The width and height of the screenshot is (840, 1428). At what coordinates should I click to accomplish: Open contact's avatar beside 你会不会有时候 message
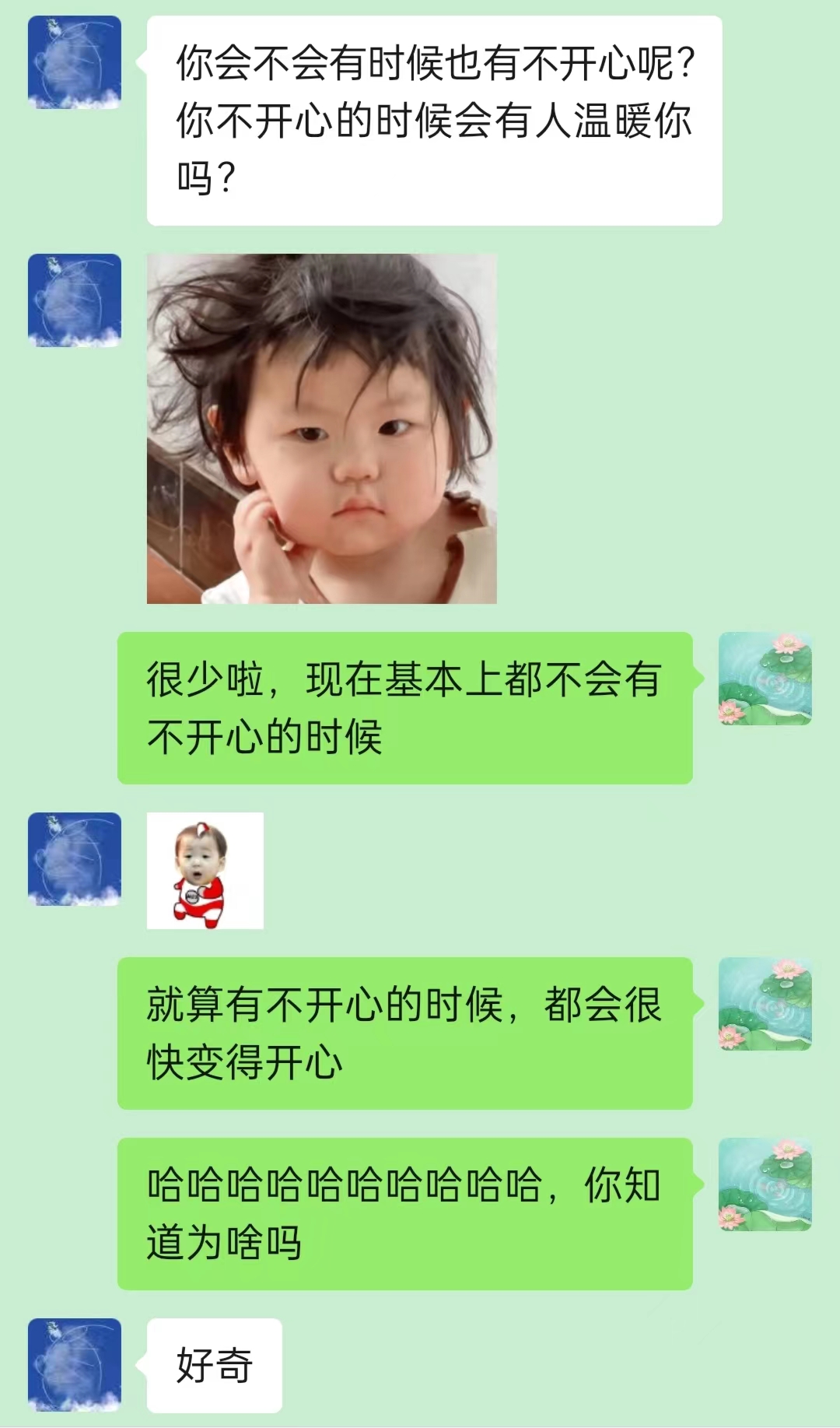click(75, 62)
